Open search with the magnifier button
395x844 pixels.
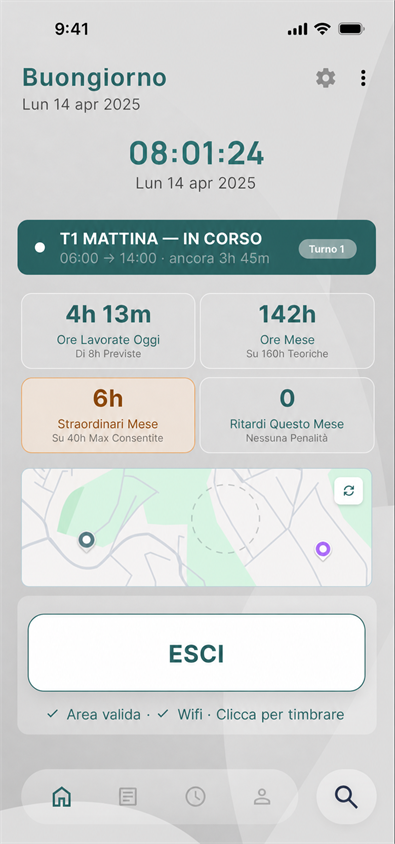[x=347, y=797]
